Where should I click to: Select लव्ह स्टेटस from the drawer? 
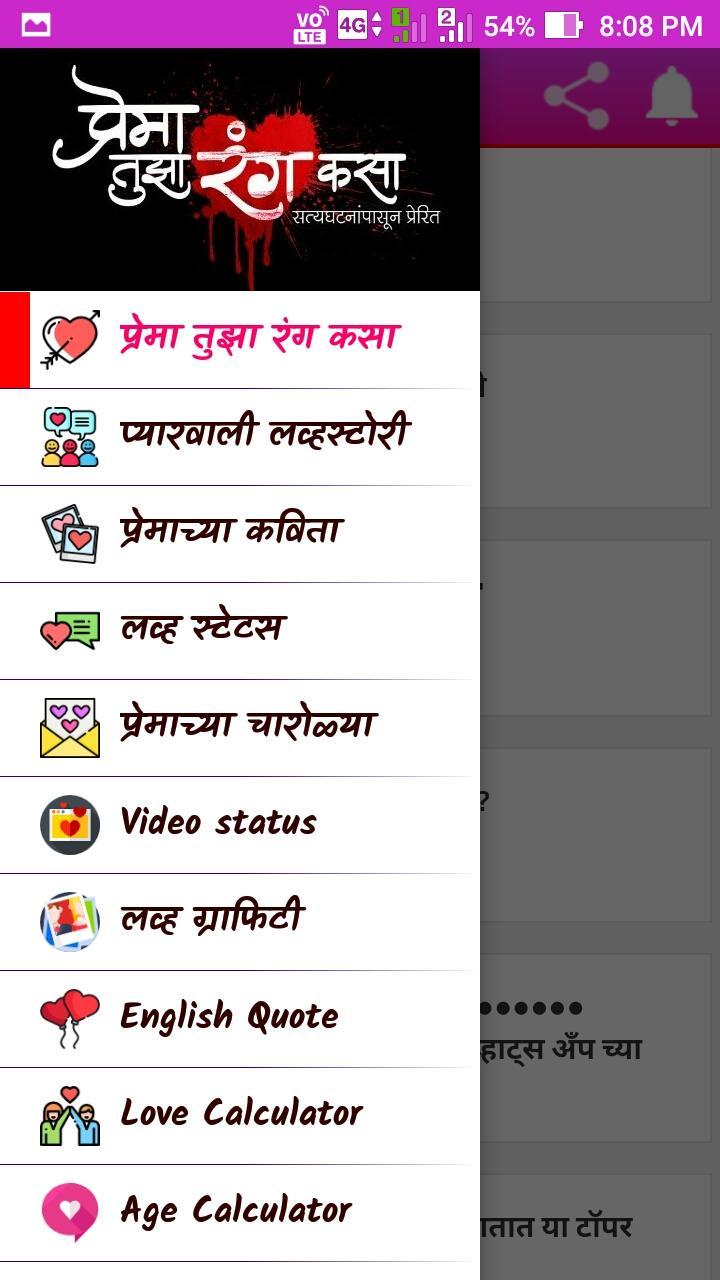click(240, 629)
